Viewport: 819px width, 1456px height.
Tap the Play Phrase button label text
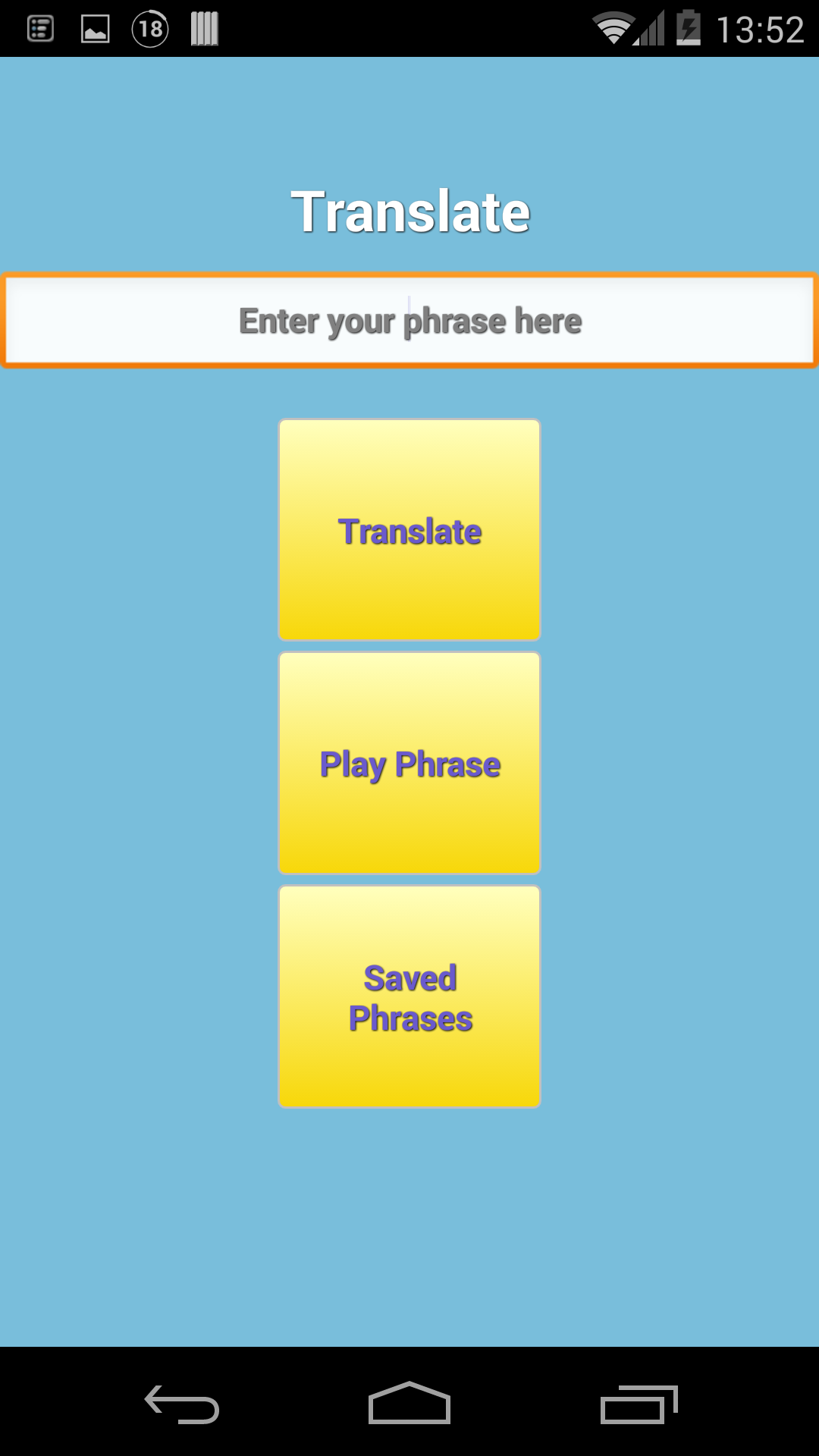tap(409, 764)
